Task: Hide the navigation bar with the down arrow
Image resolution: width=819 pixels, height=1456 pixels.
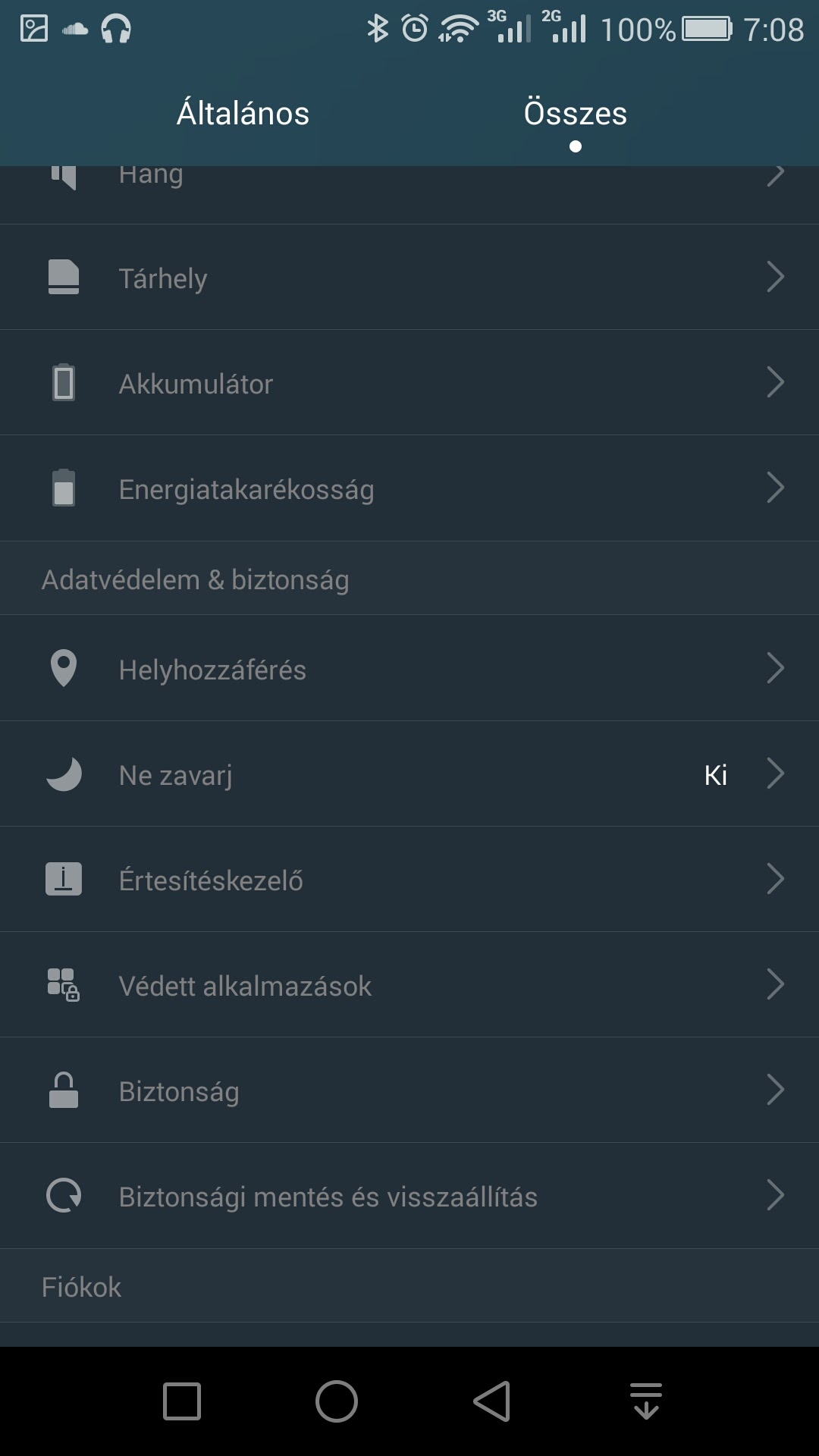Action: pos(646,1401)
